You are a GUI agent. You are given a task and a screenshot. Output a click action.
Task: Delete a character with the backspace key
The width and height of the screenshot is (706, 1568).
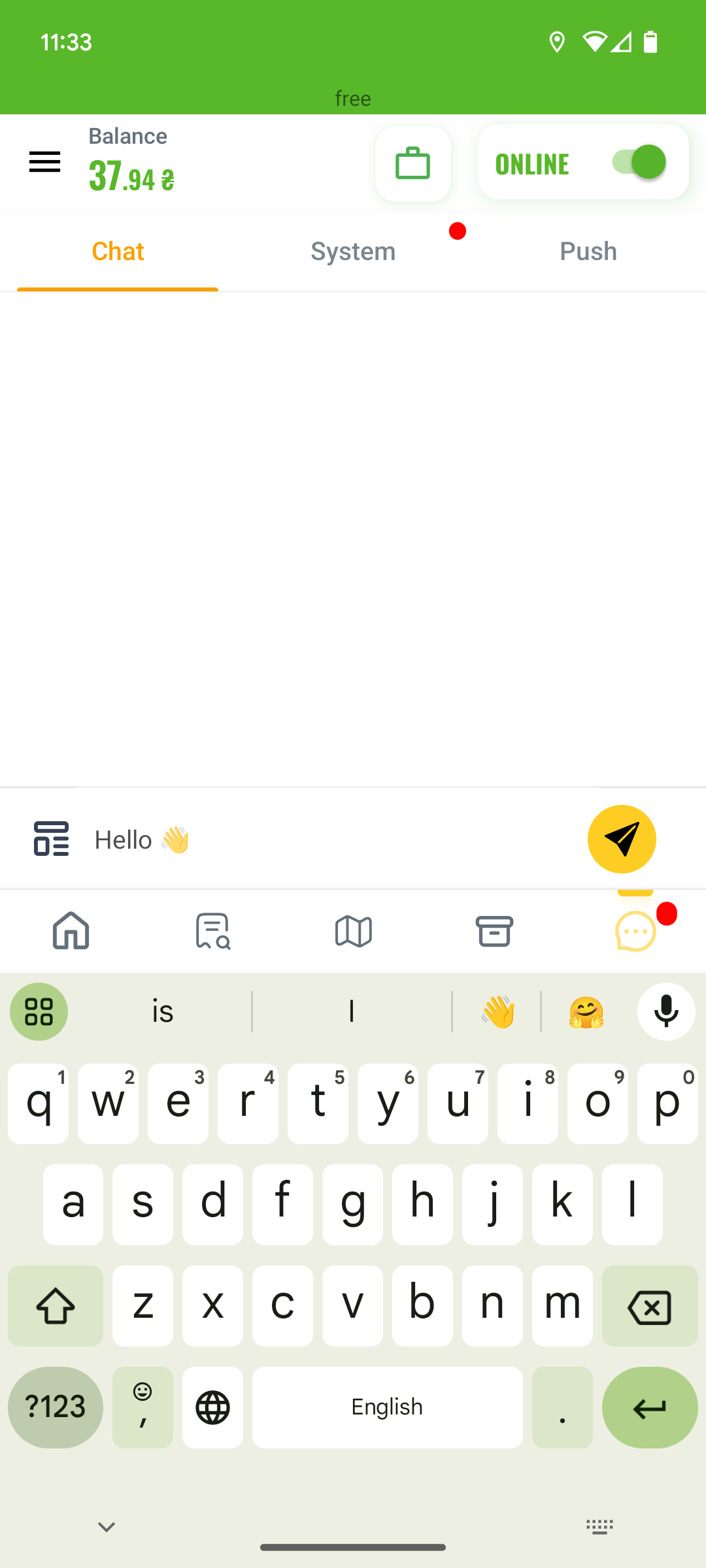pos(650,1306)
